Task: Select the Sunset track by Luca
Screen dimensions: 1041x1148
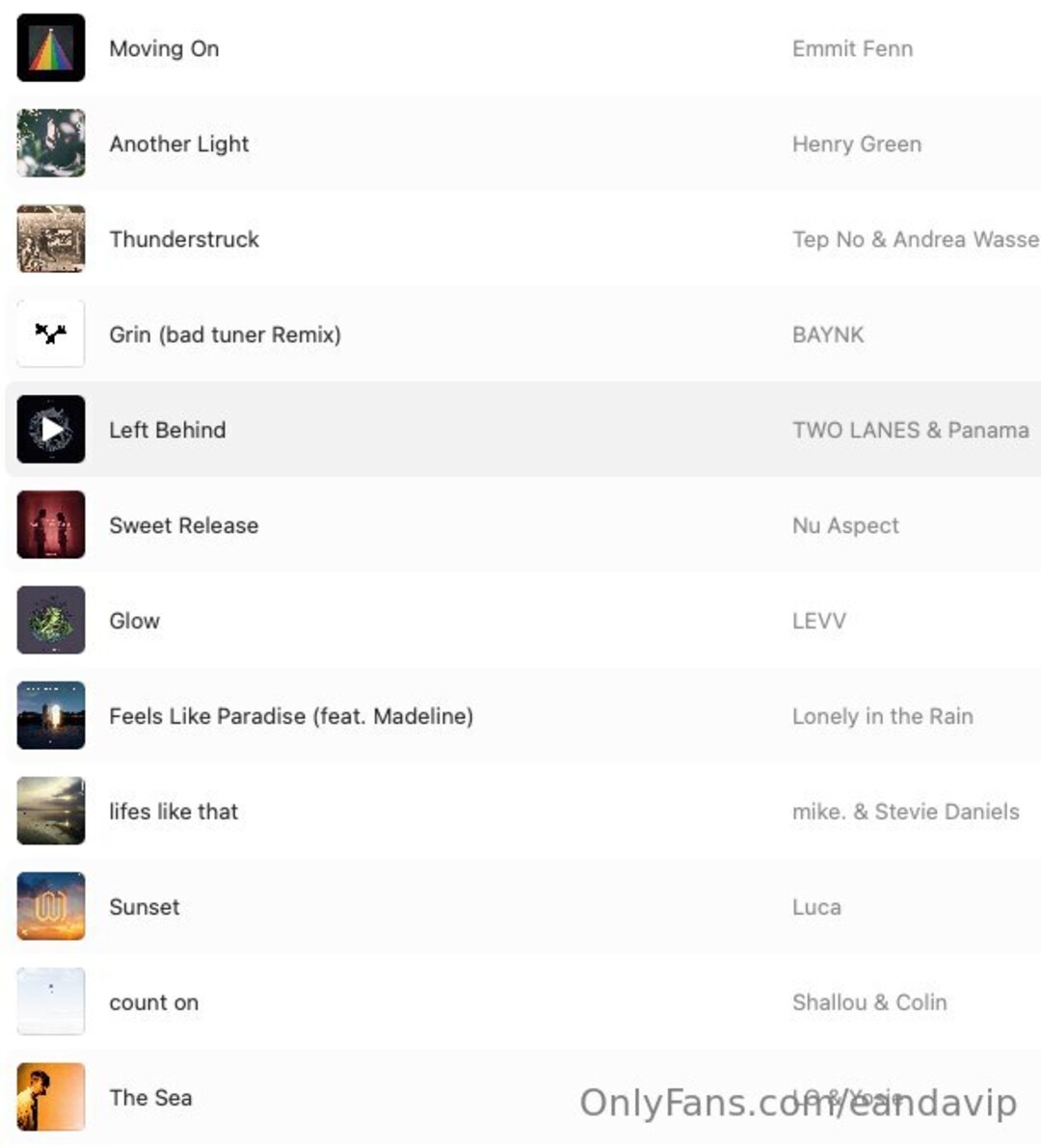Action: tap(145, 907)
